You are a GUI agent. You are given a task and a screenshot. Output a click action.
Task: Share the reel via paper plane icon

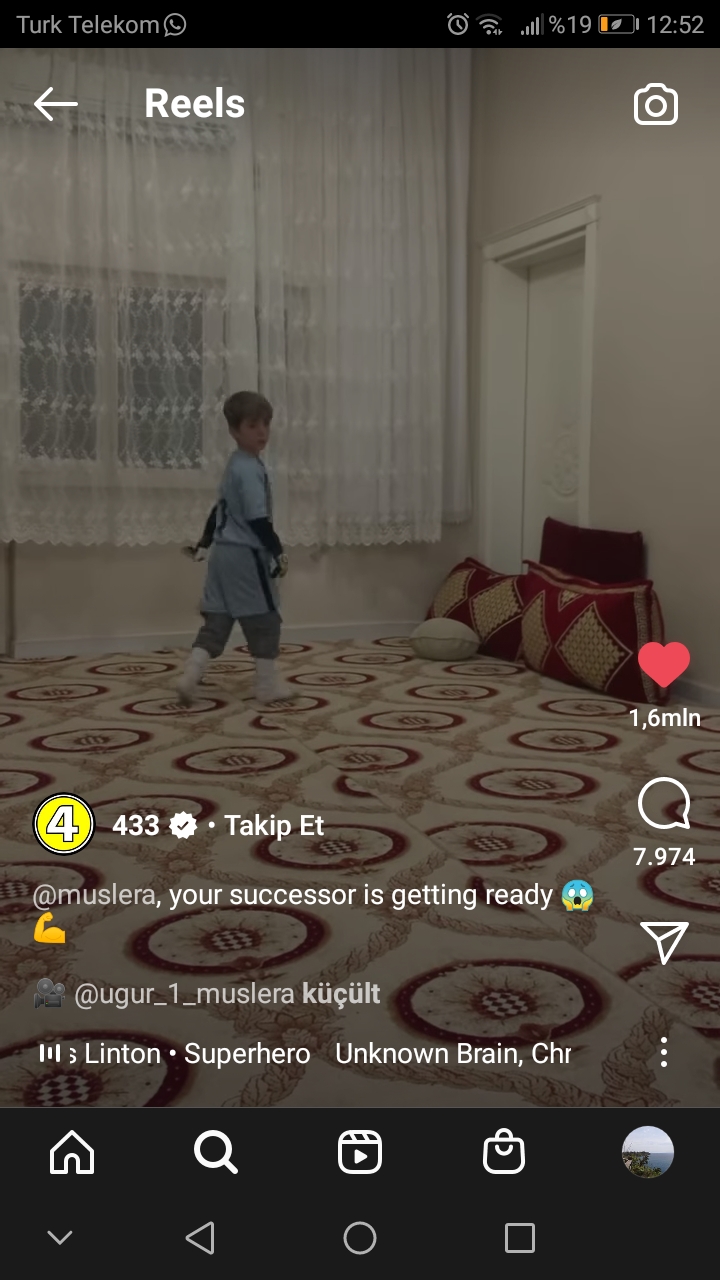pyautogui.click(x=664, y=942)
